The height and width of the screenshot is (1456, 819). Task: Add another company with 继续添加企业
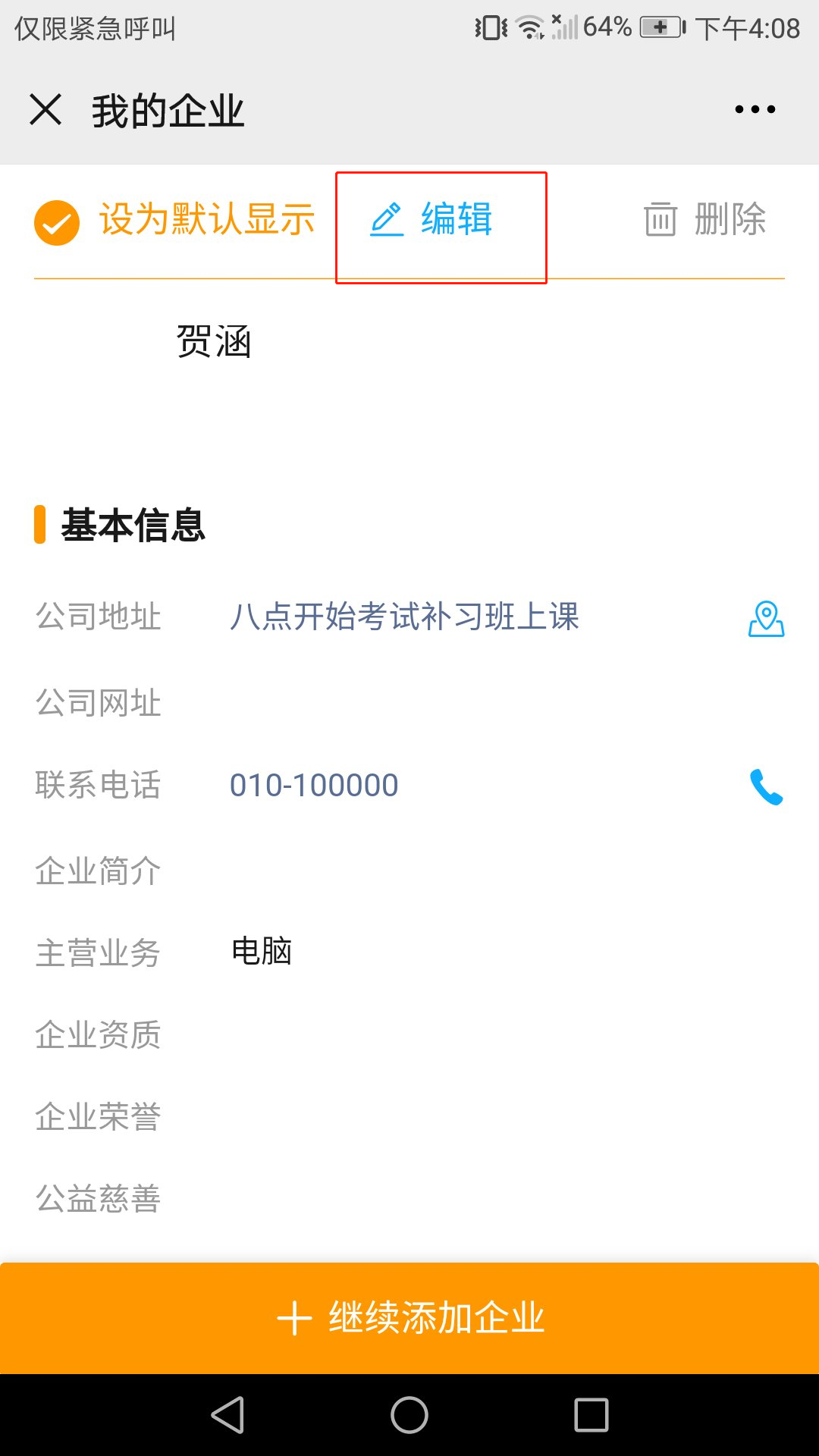[x=409, y=1318]
